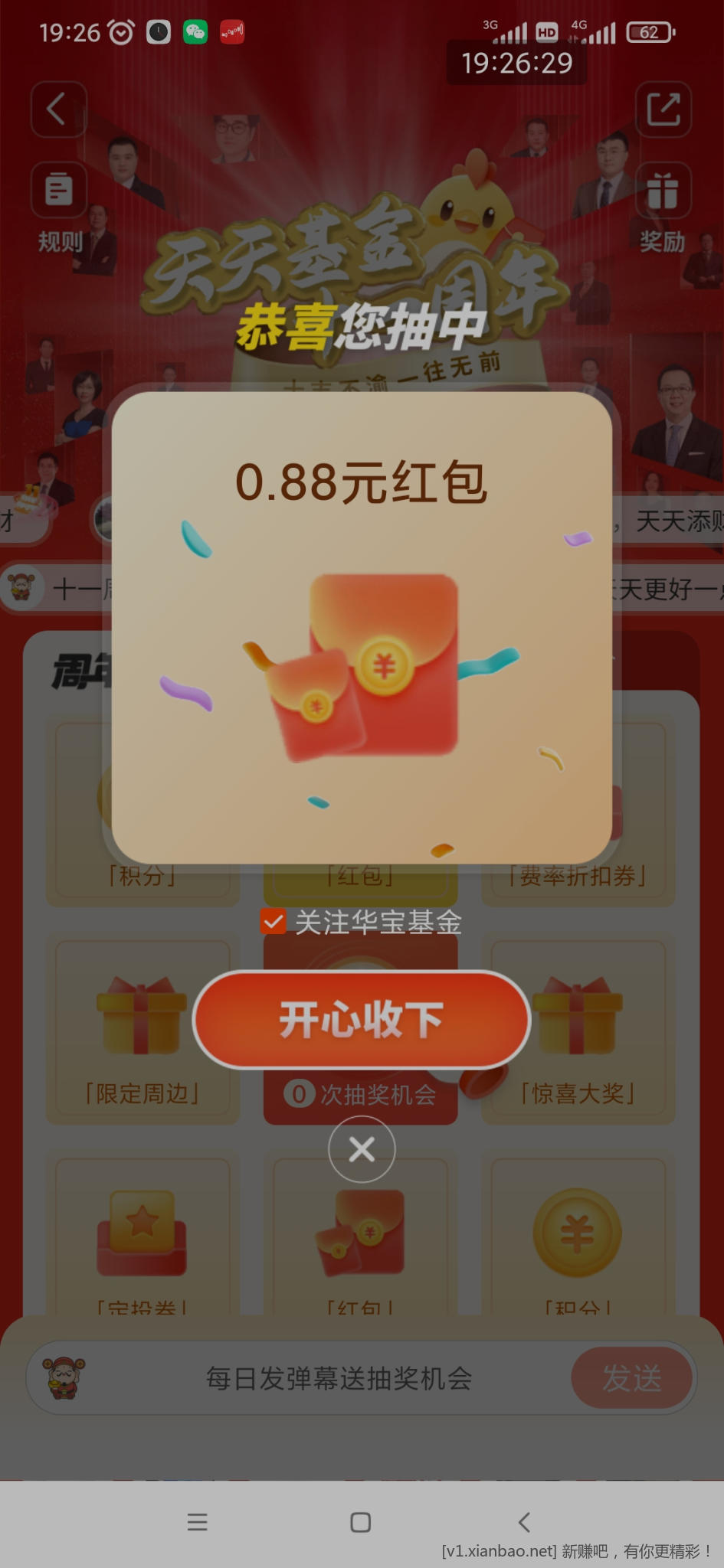
Task: Tap the 开心收下 button to accept the prize
Action: coord(361,1019)
